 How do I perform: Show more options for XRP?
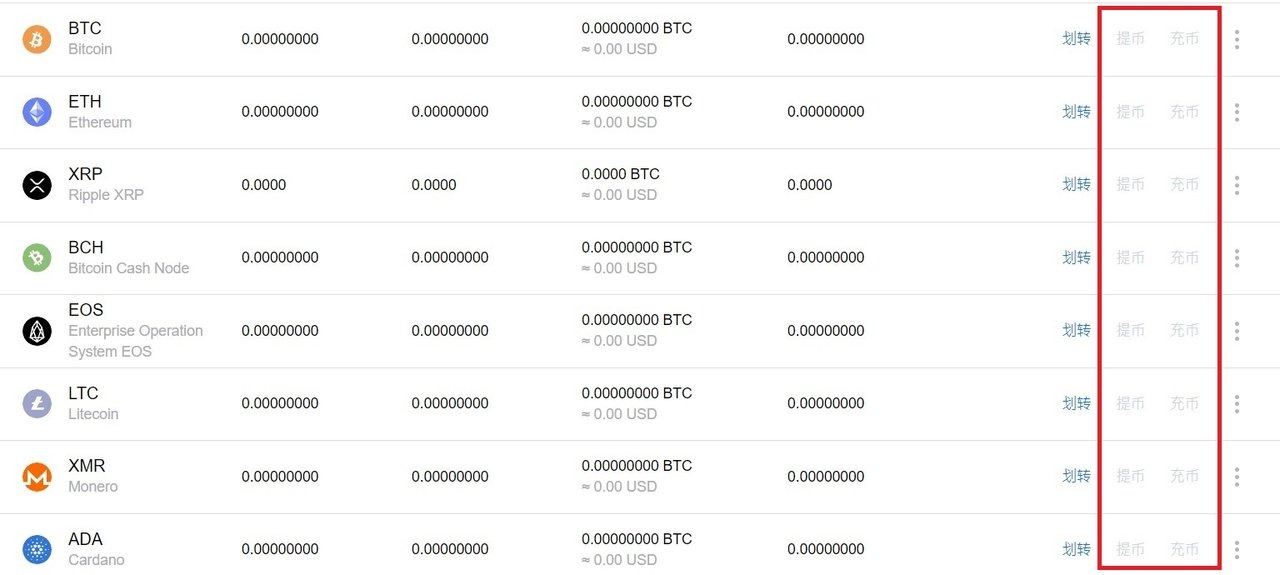[x=1237, y=185]
